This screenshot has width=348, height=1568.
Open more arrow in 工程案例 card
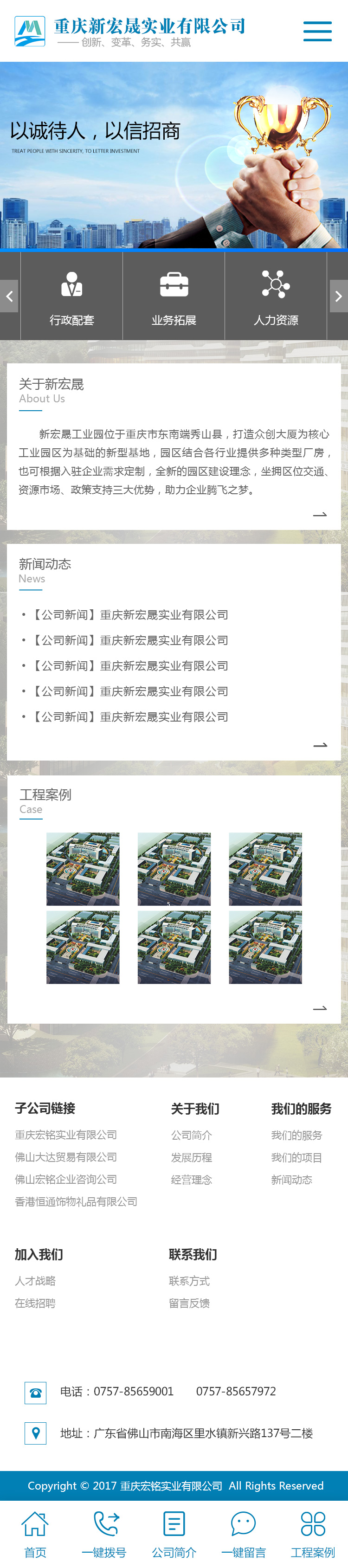(x=319, y=1008)
